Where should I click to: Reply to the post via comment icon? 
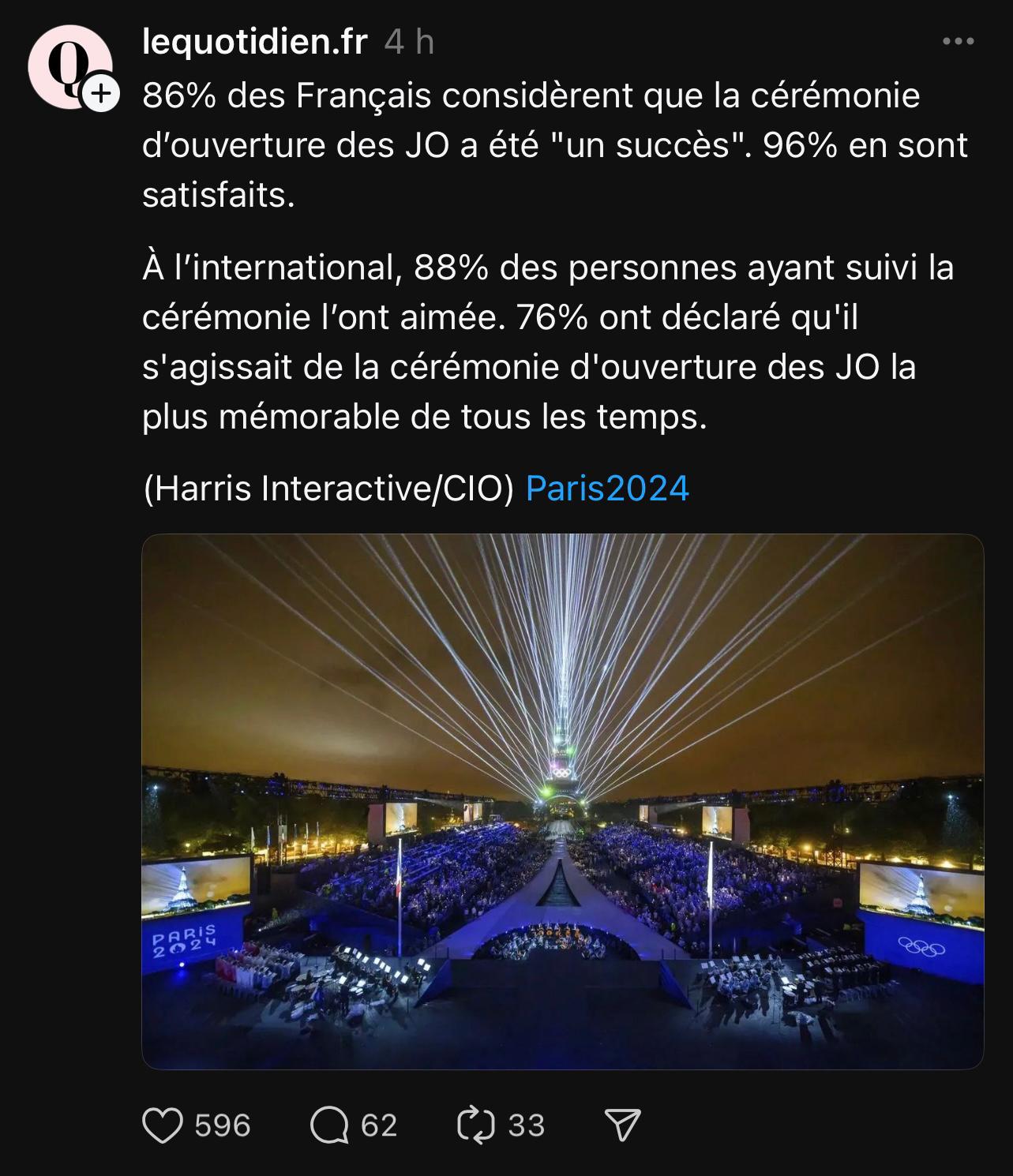pyautogui.click(x=329, y=1125)
